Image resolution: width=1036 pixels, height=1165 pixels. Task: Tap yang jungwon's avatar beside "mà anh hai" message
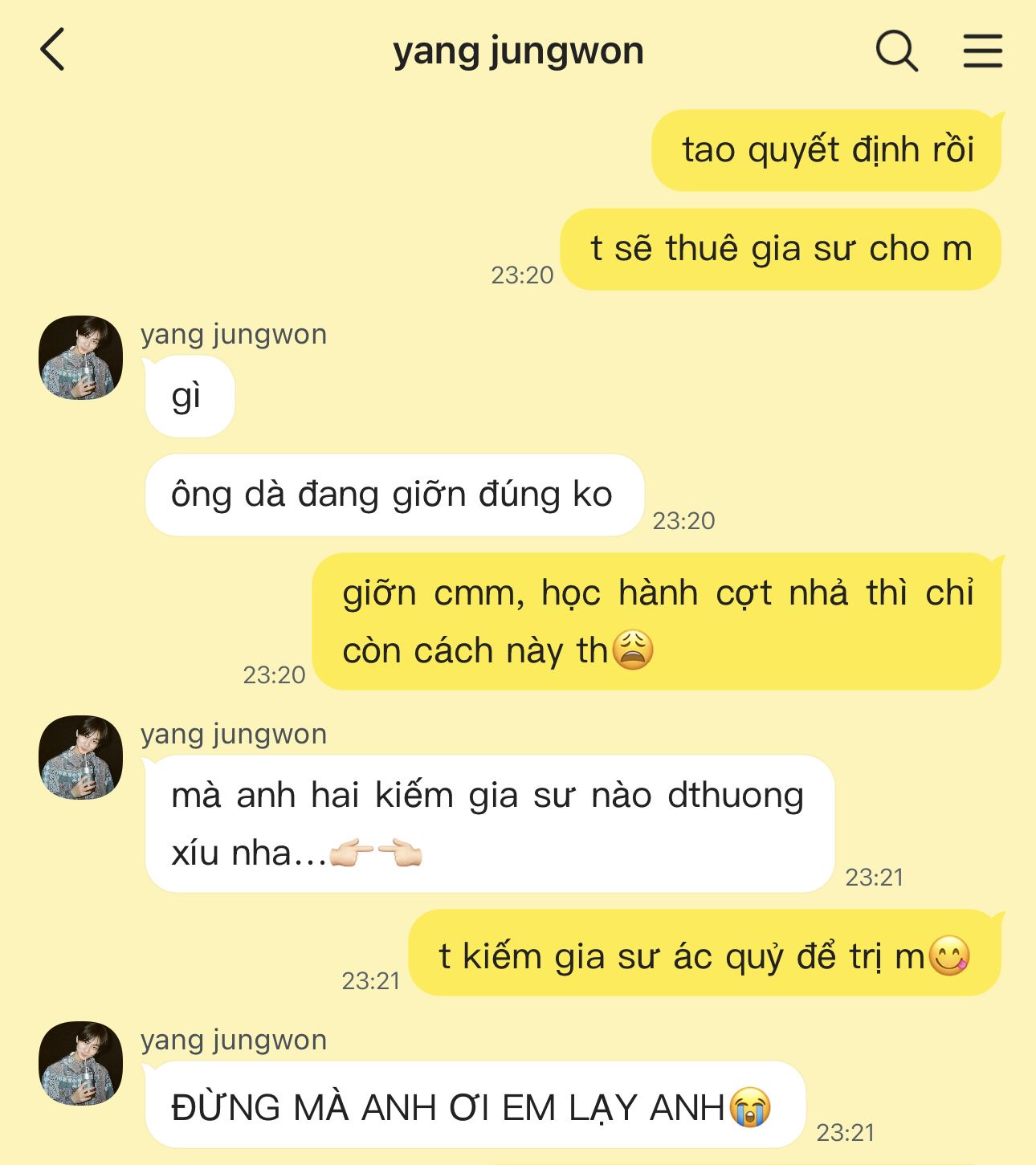pyautogui.click(x=80, y=758)
